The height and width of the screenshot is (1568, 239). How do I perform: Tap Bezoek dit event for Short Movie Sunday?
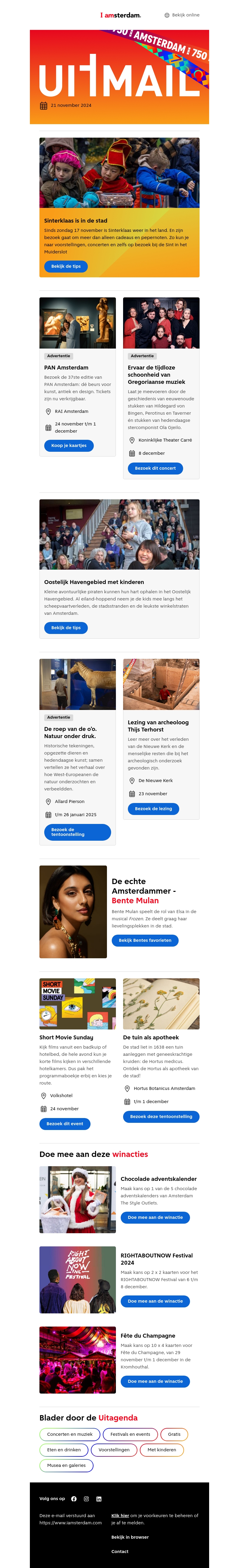[65, 1124]
